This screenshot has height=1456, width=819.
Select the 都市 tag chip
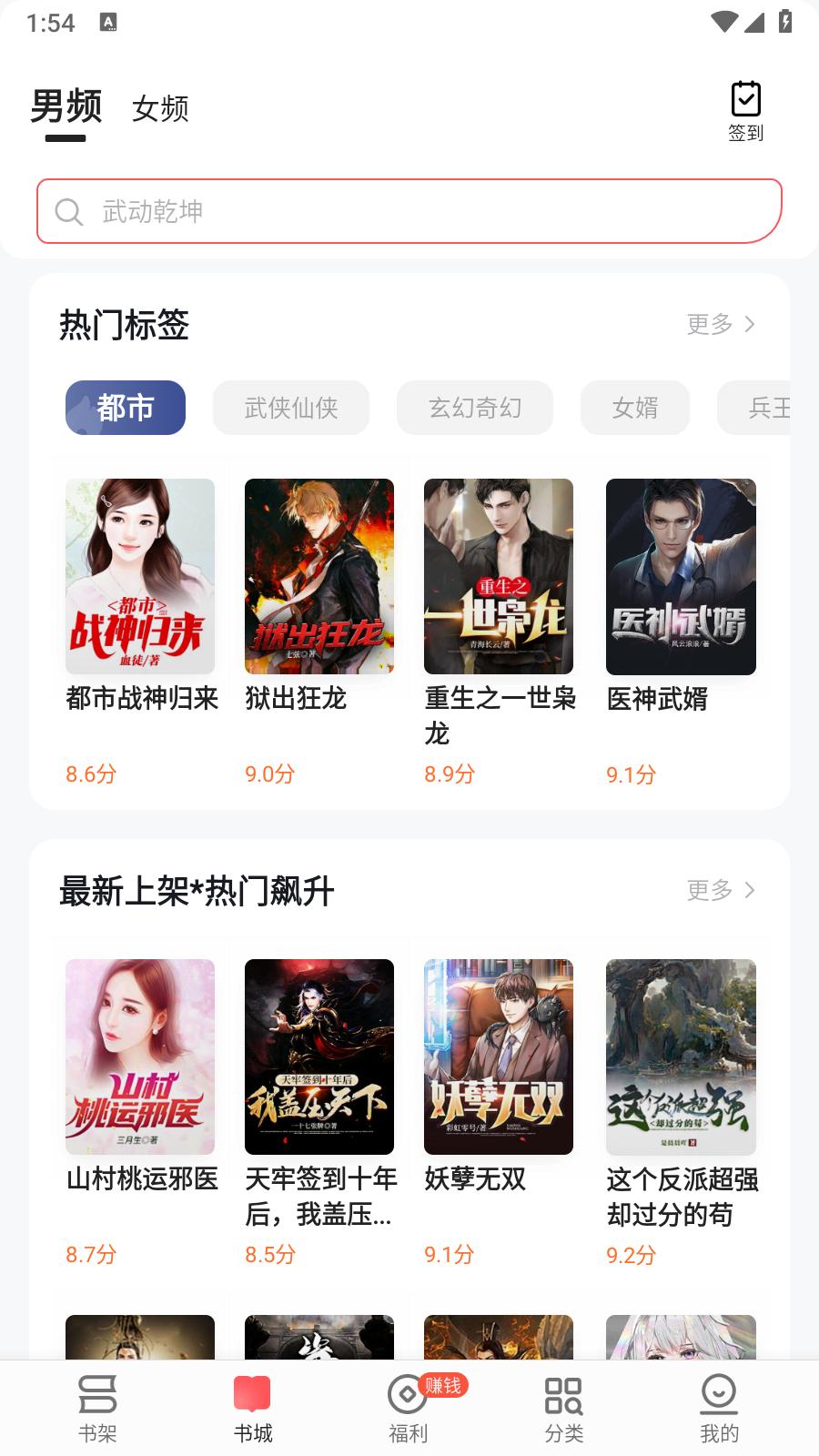pyautogui.click(x=125, y=408)
